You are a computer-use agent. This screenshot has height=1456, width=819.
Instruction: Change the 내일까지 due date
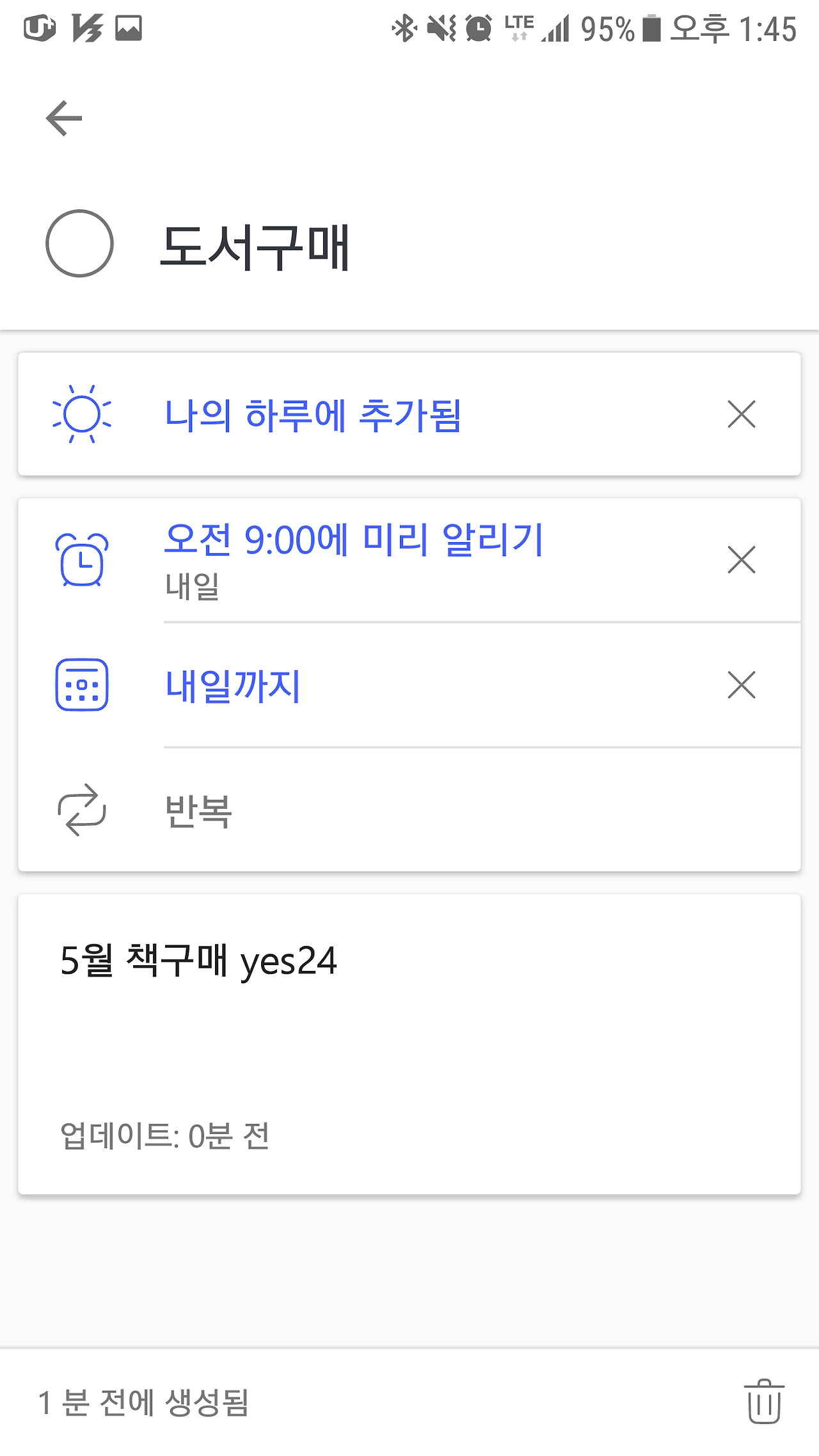pos(233,685)
